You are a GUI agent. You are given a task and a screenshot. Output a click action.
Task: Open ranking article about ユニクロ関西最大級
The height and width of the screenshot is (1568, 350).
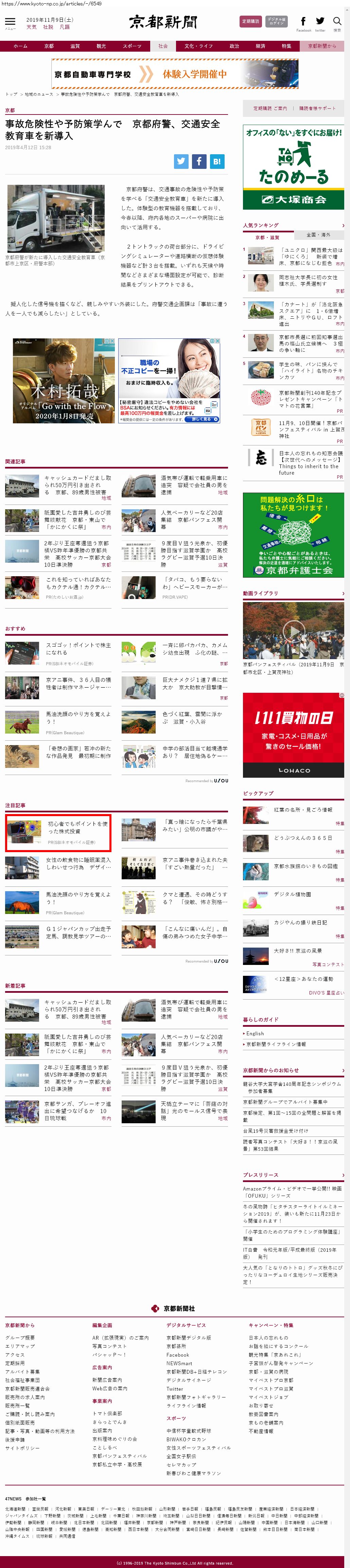(x=311, y=256)
